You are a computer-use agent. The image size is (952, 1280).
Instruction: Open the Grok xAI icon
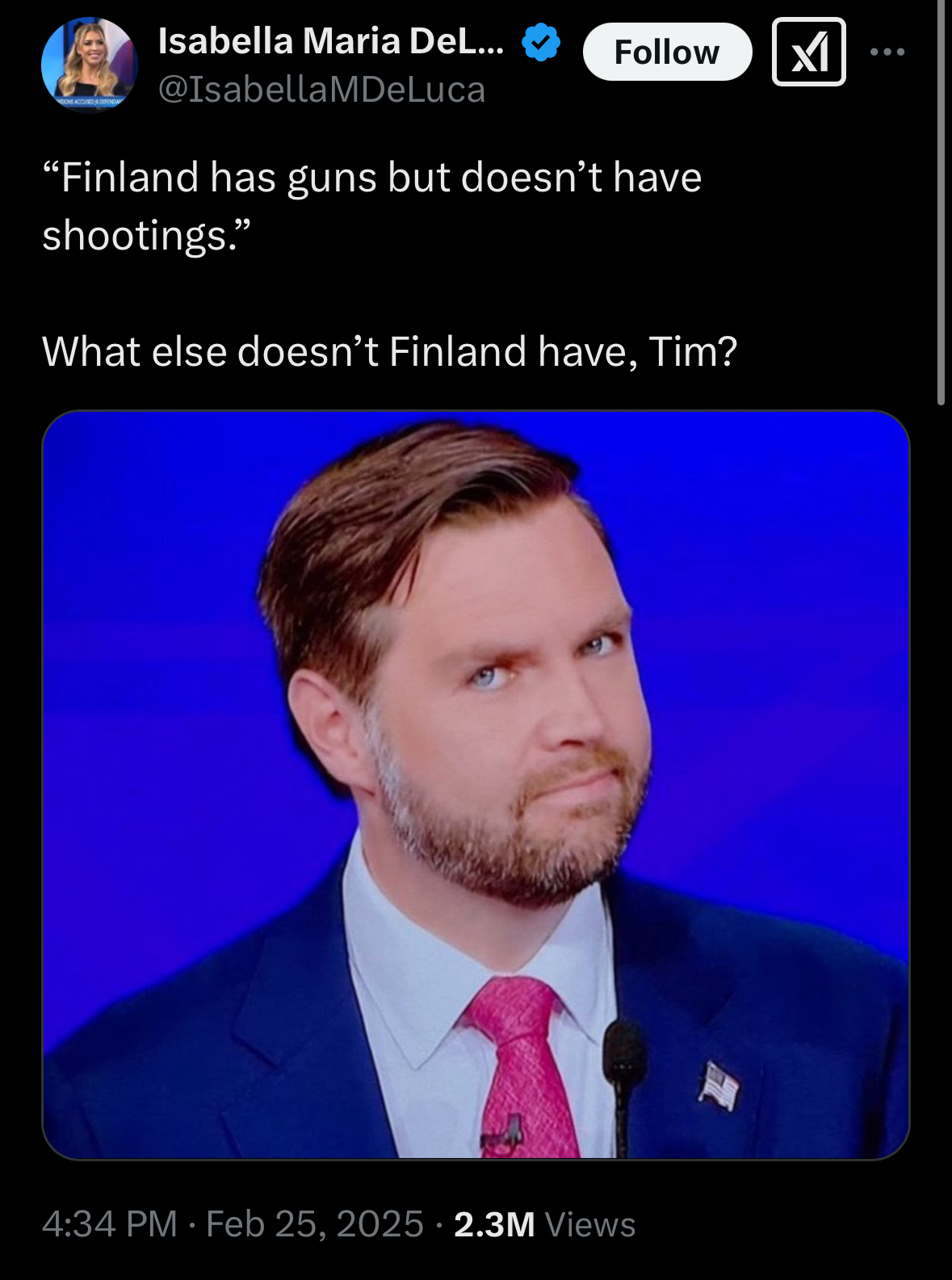pyautogui.click(x=808, y=52)
